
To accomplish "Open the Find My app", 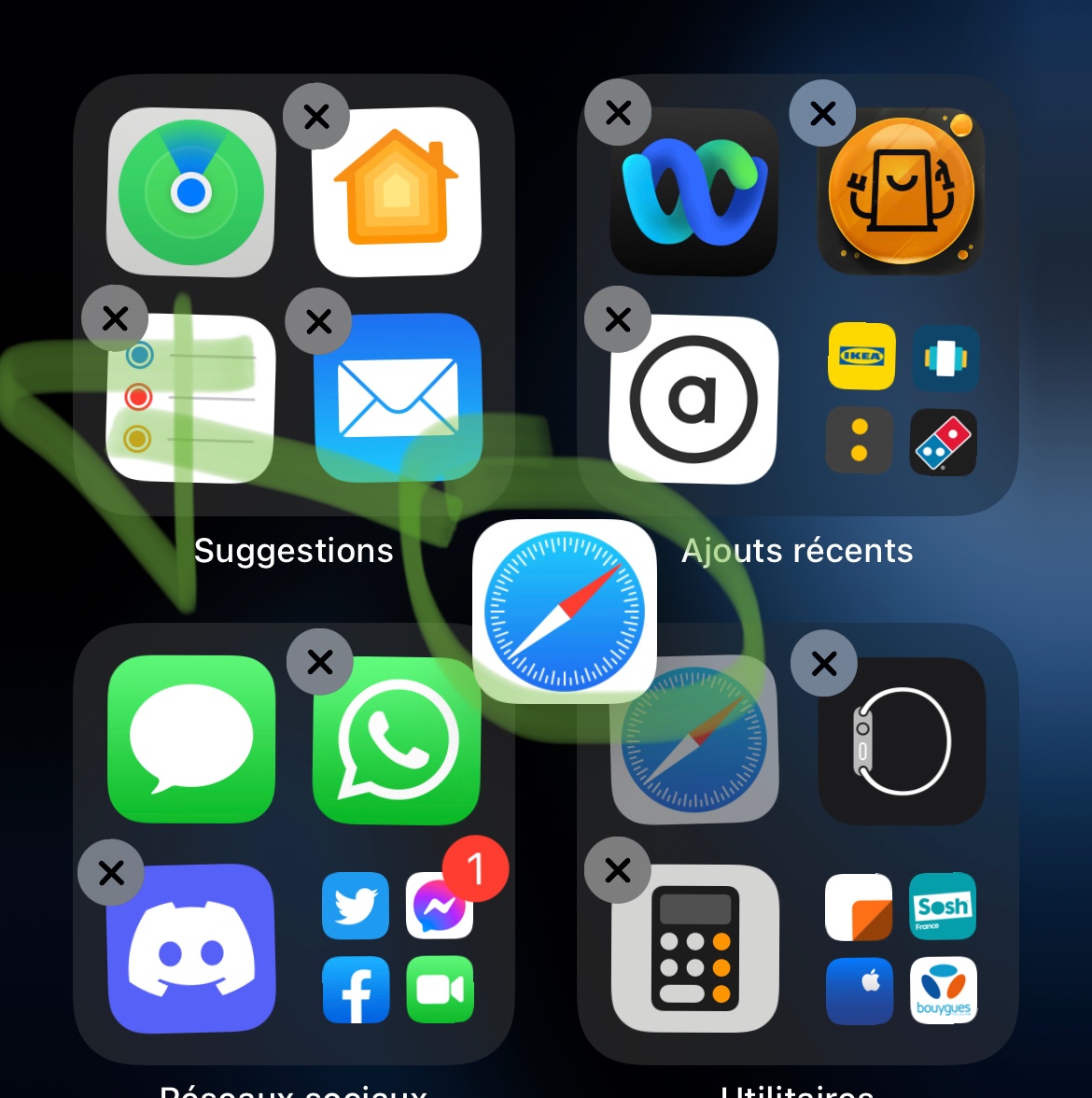I will click(191, 192).
